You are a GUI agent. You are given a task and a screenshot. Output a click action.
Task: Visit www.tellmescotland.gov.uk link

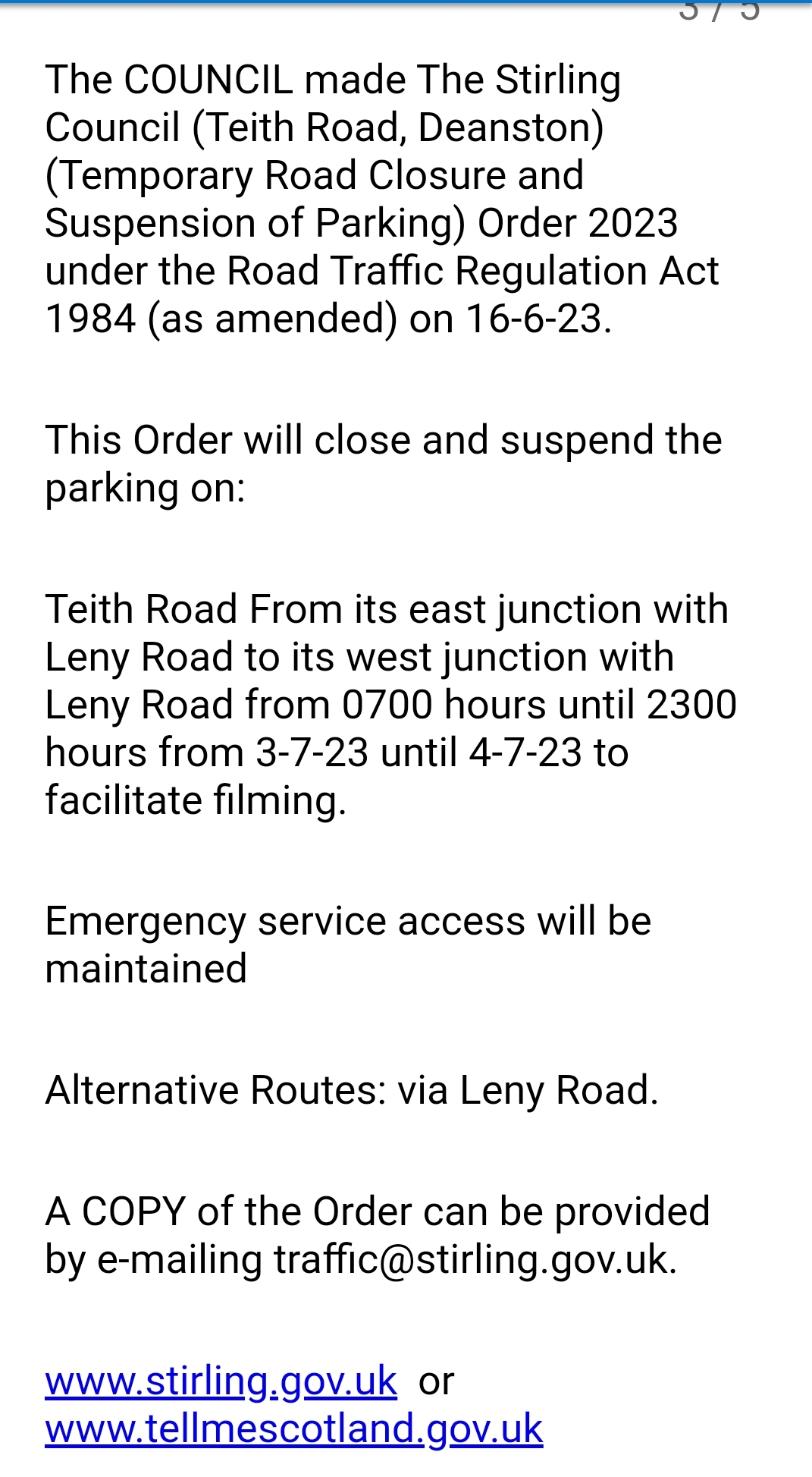point(293,1428)
